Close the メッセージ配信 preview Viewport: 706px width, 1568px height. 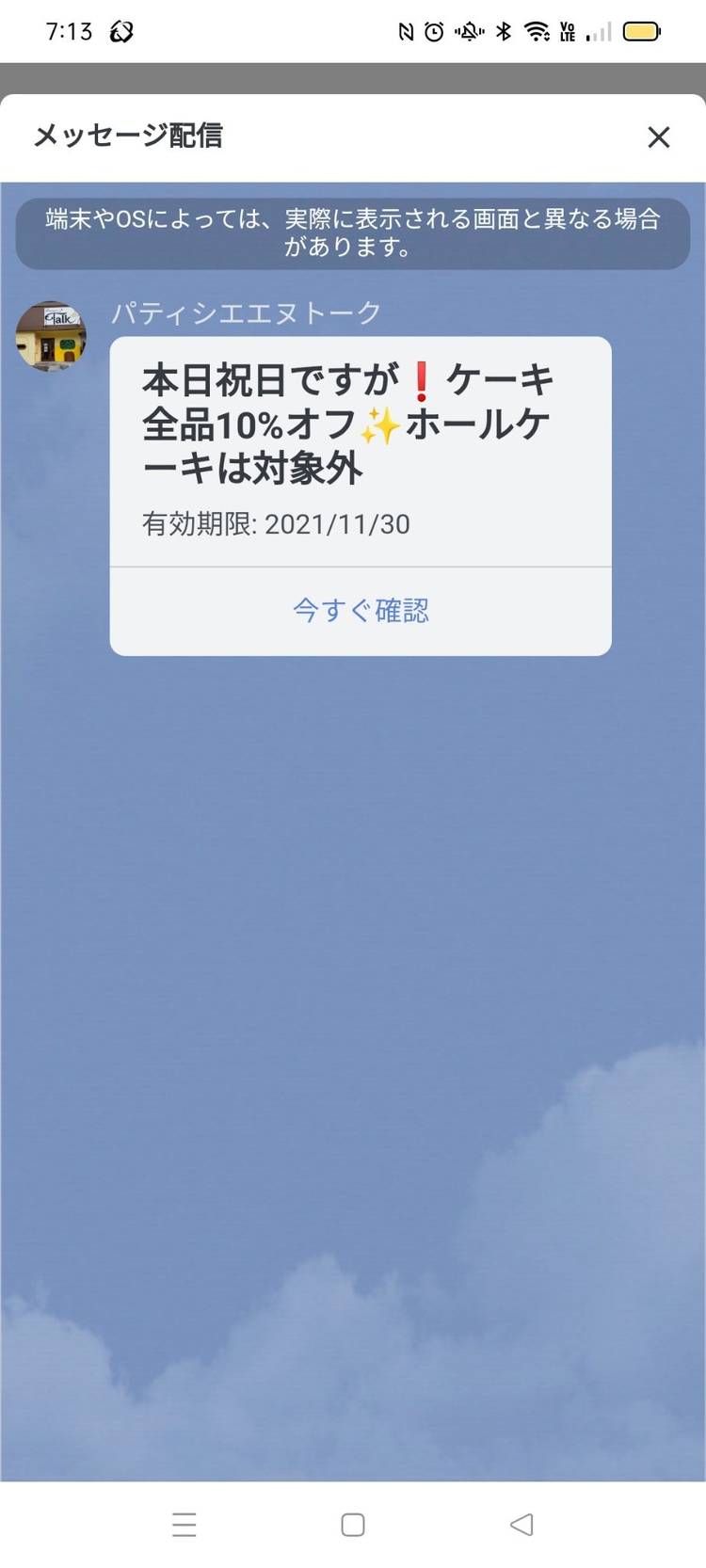click(x=658, y=137)
